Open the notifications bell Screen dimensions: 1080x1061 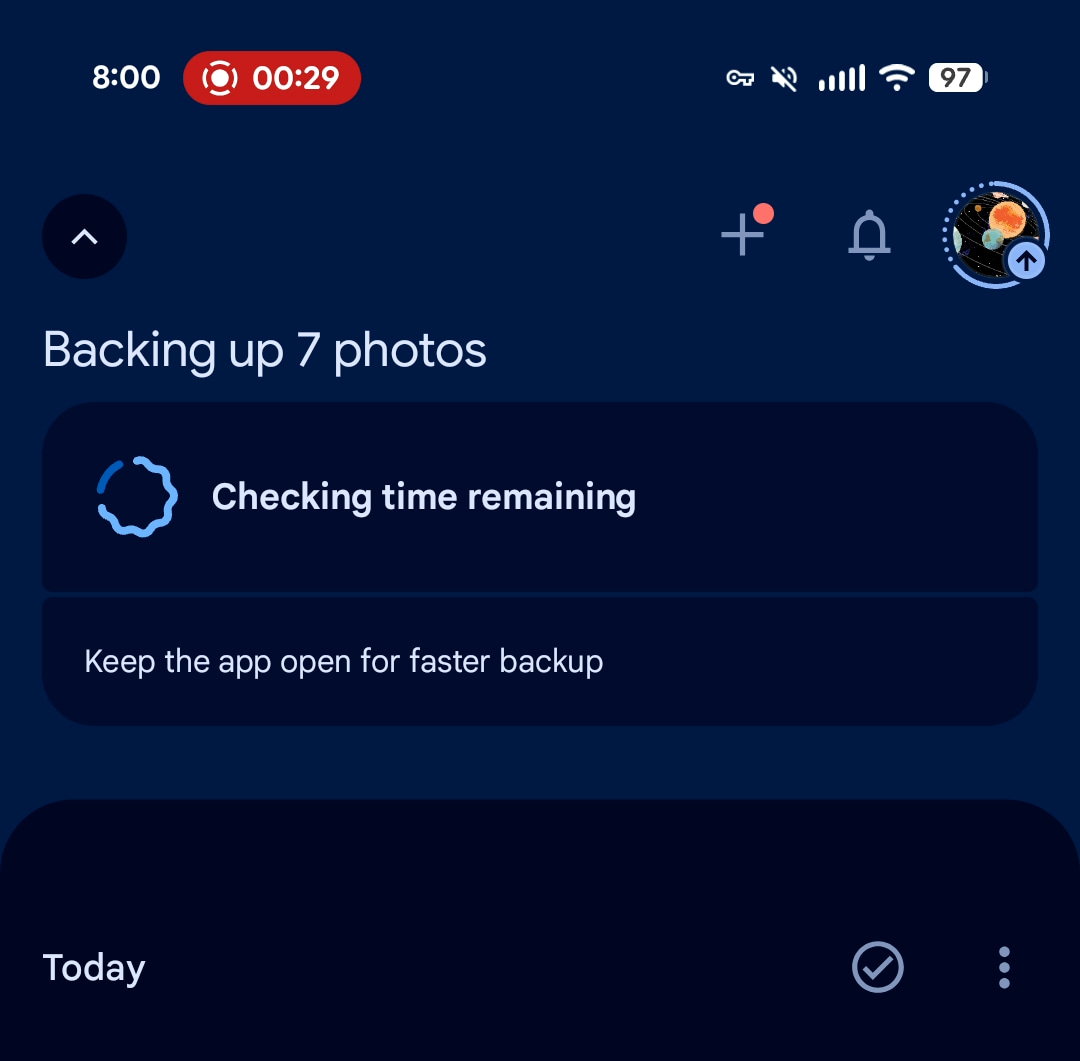[x=869, y=236]
